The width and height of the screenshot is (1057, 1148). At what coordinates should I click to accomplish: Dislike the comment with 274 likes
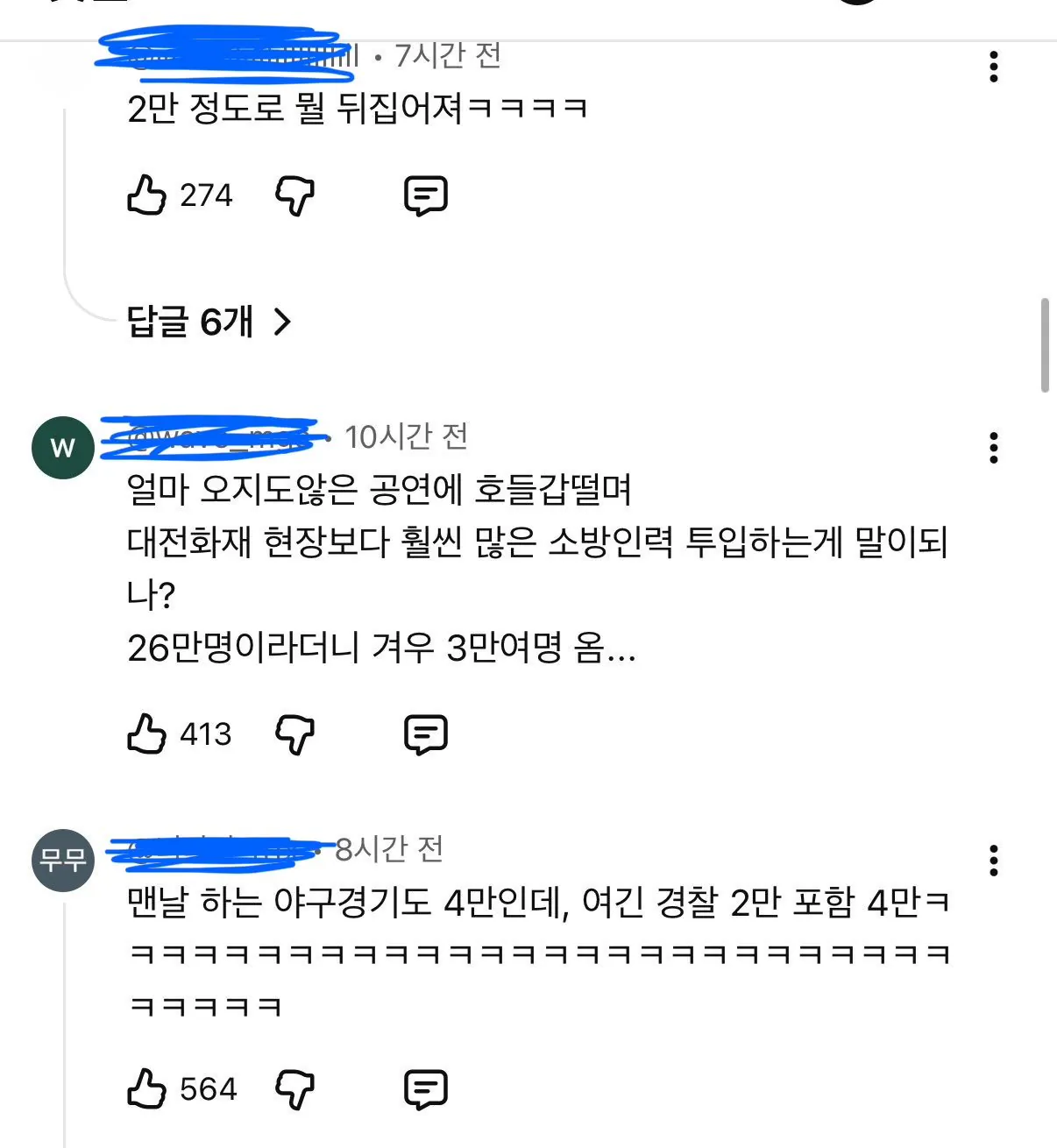(x=294, y=195)
